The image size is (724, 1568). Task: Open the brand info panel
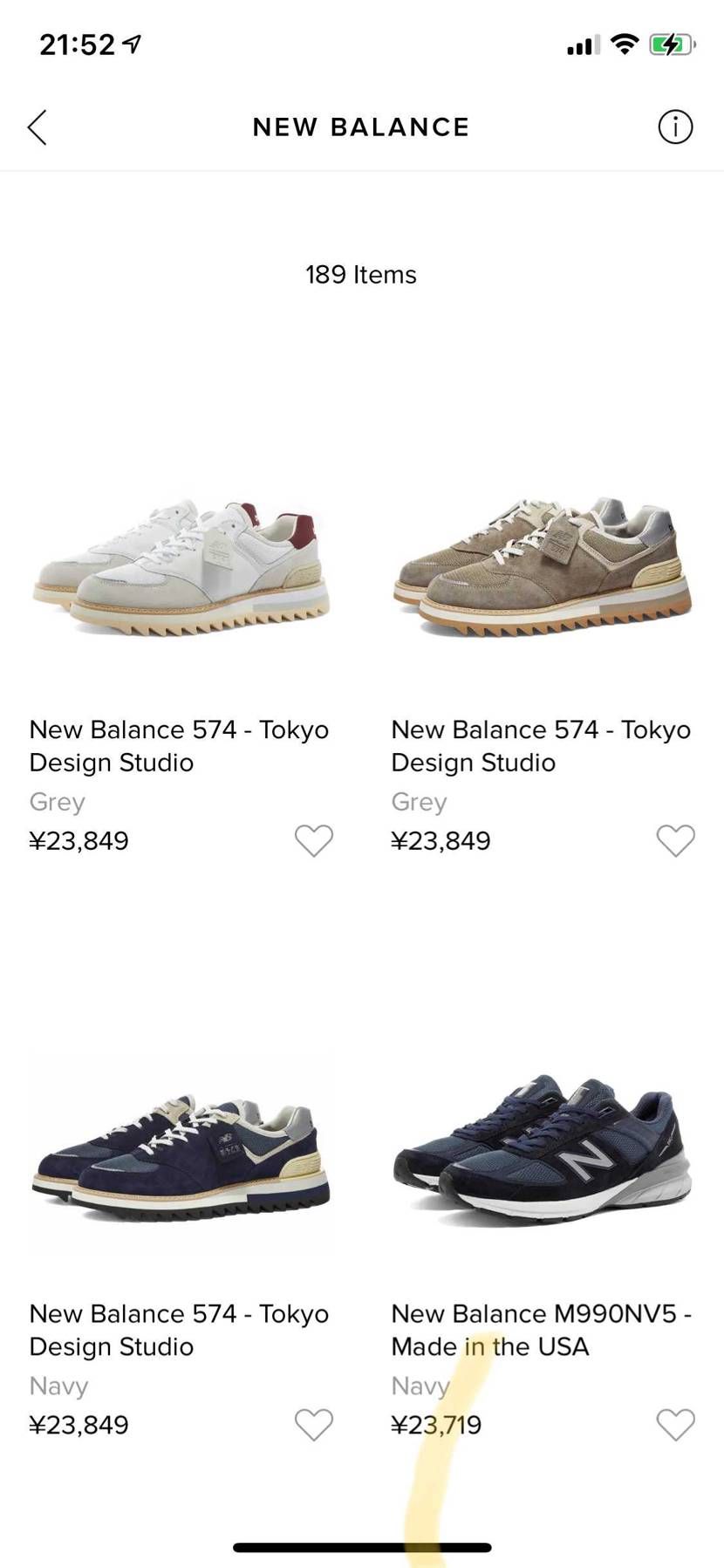674,127
